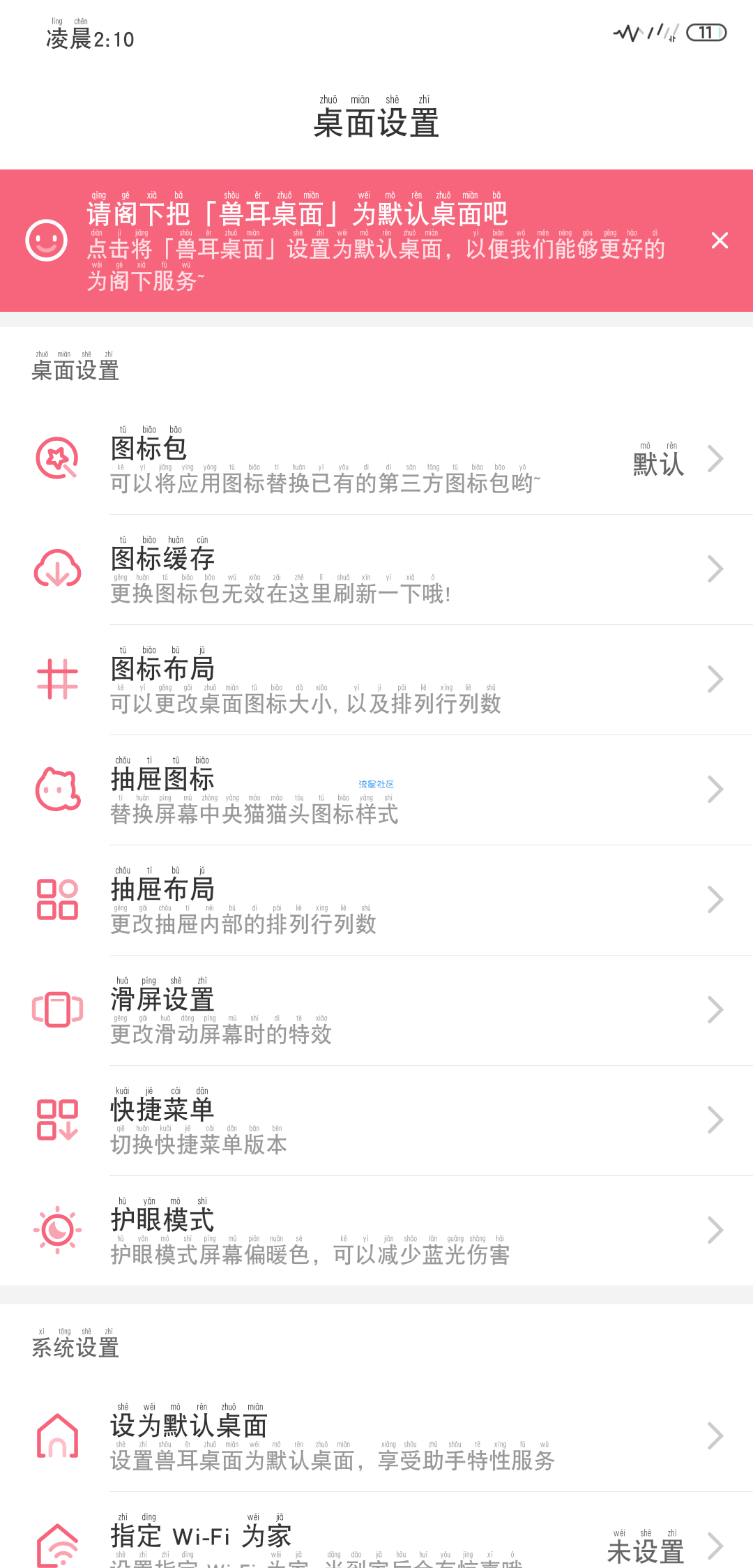Screen dimensions: 753x1568
Task: Open 图标包 icon pack settings
Action: click(376, 460)
